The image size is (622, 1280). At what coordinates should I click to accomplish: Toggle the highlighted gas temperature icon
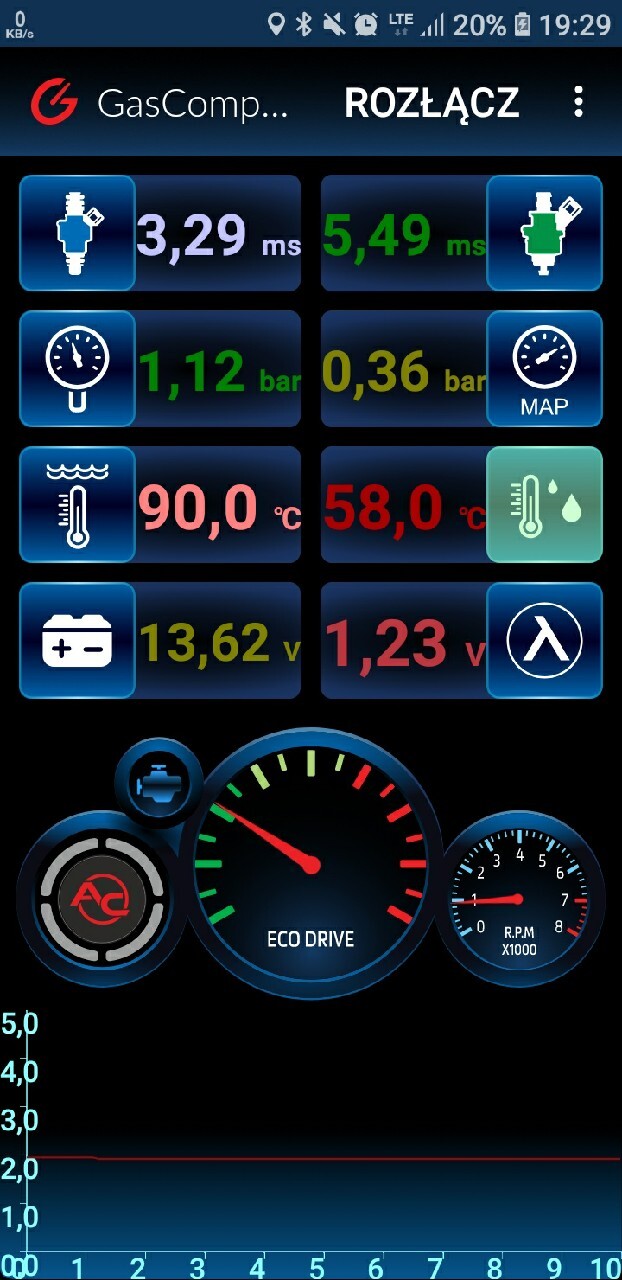[544, 505]
